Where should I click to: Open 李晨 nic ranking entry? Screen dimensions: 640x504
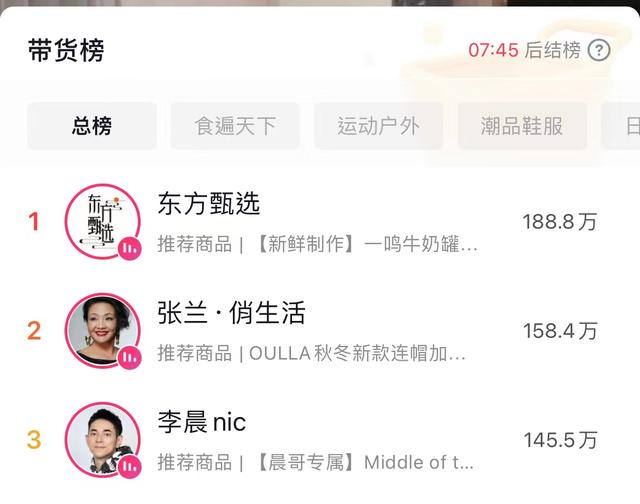318,440
